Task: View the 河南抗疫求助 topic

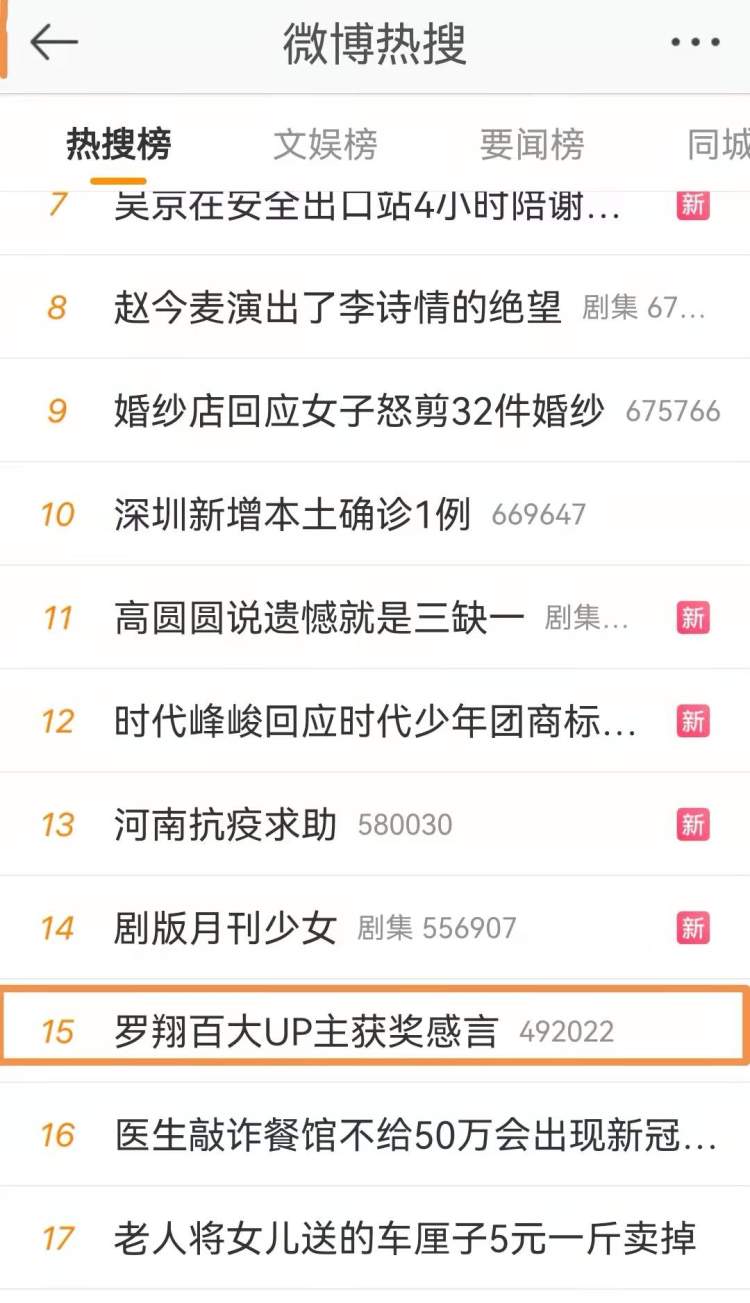Action: pyautogui.click(x=225, y=825)
